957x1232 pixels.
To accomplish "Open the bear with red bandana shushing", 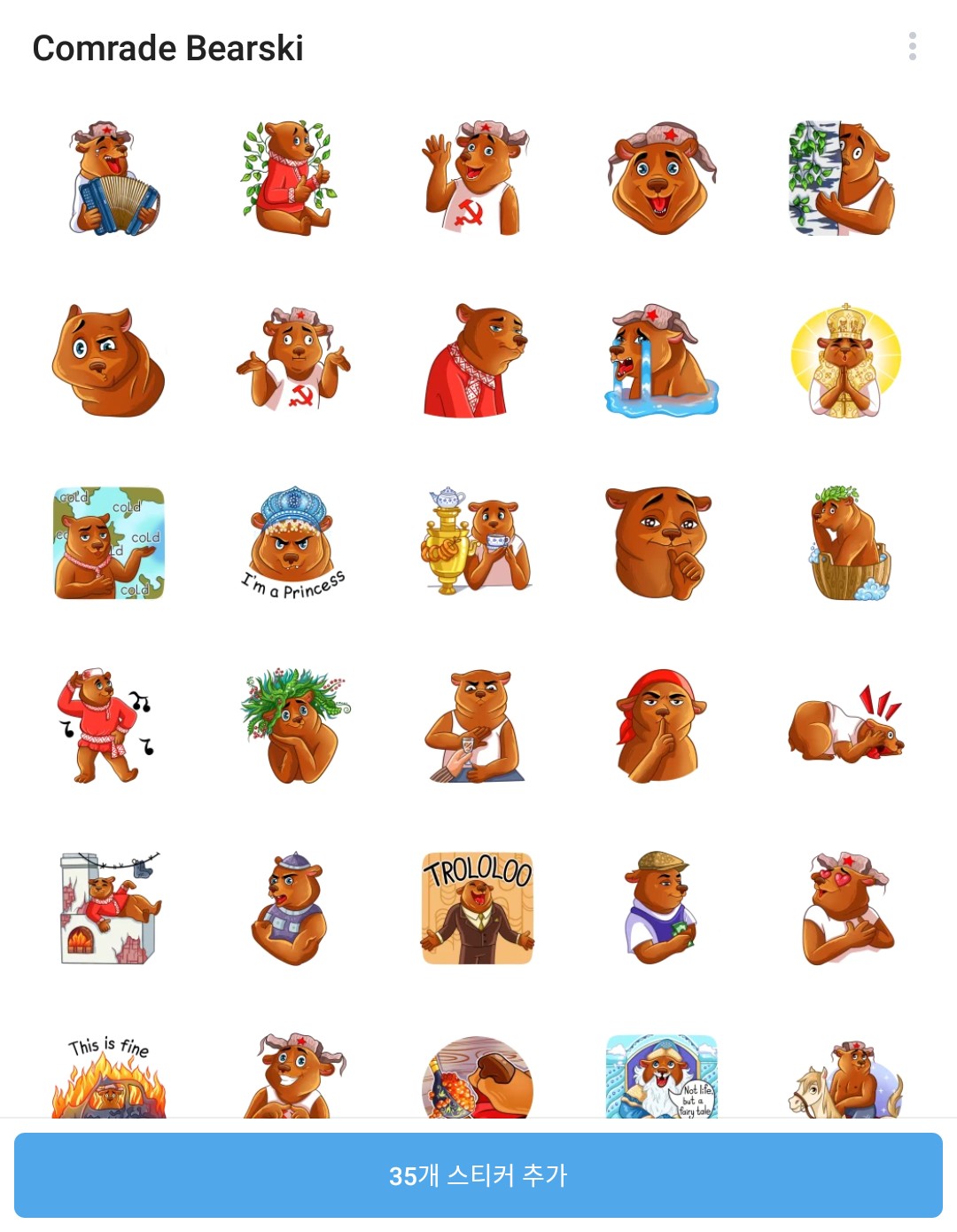I will click(660, 726).
